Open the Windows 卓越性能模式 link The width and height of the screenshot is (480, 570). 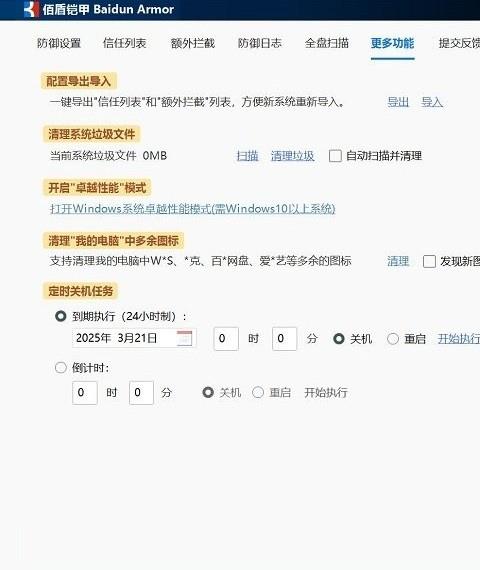(192, 209)
